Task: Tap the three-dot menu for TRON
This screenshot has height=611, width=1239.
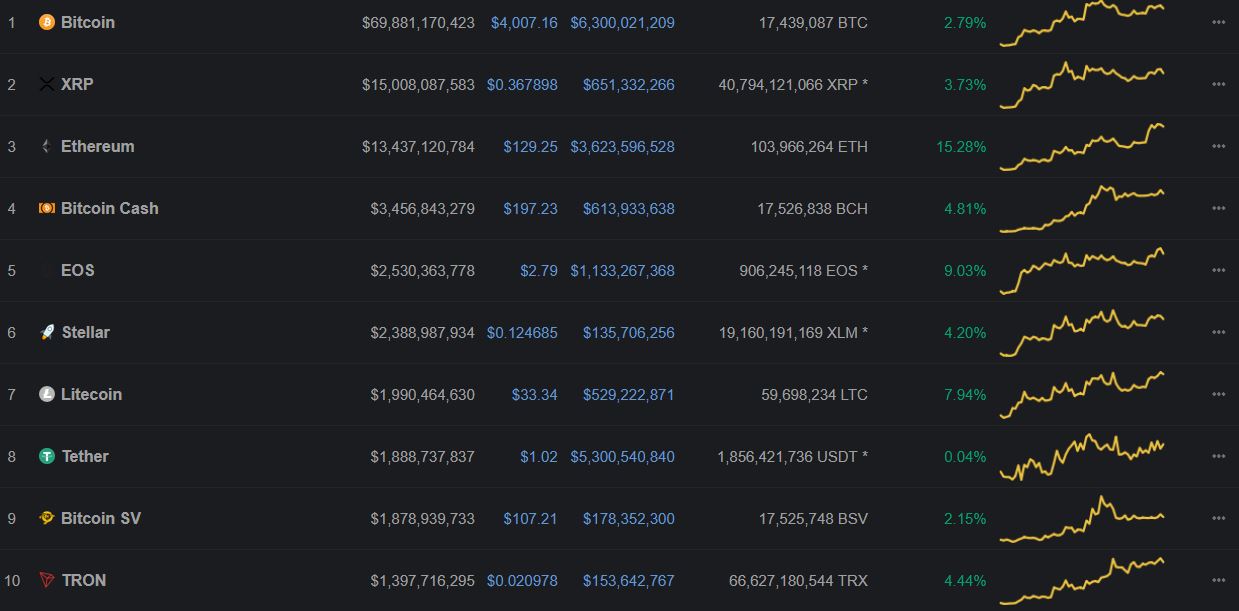Action: [1218, 580]
